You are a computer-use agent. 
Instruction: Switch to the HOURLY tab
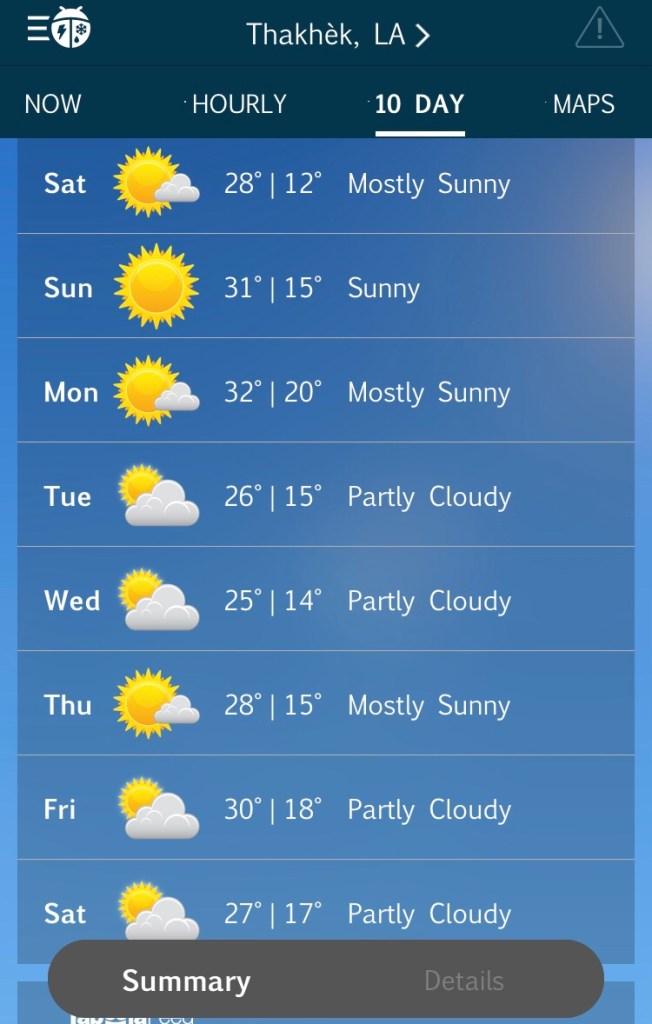point(239,104)
